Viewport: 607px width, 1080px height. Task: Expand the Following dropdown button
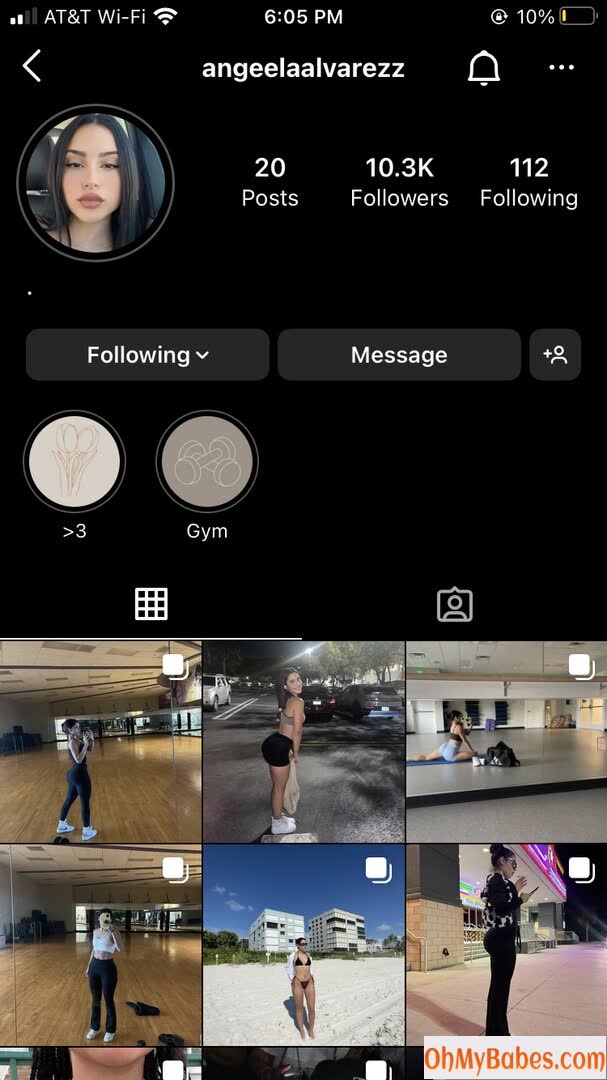click(x=147, y=355)
